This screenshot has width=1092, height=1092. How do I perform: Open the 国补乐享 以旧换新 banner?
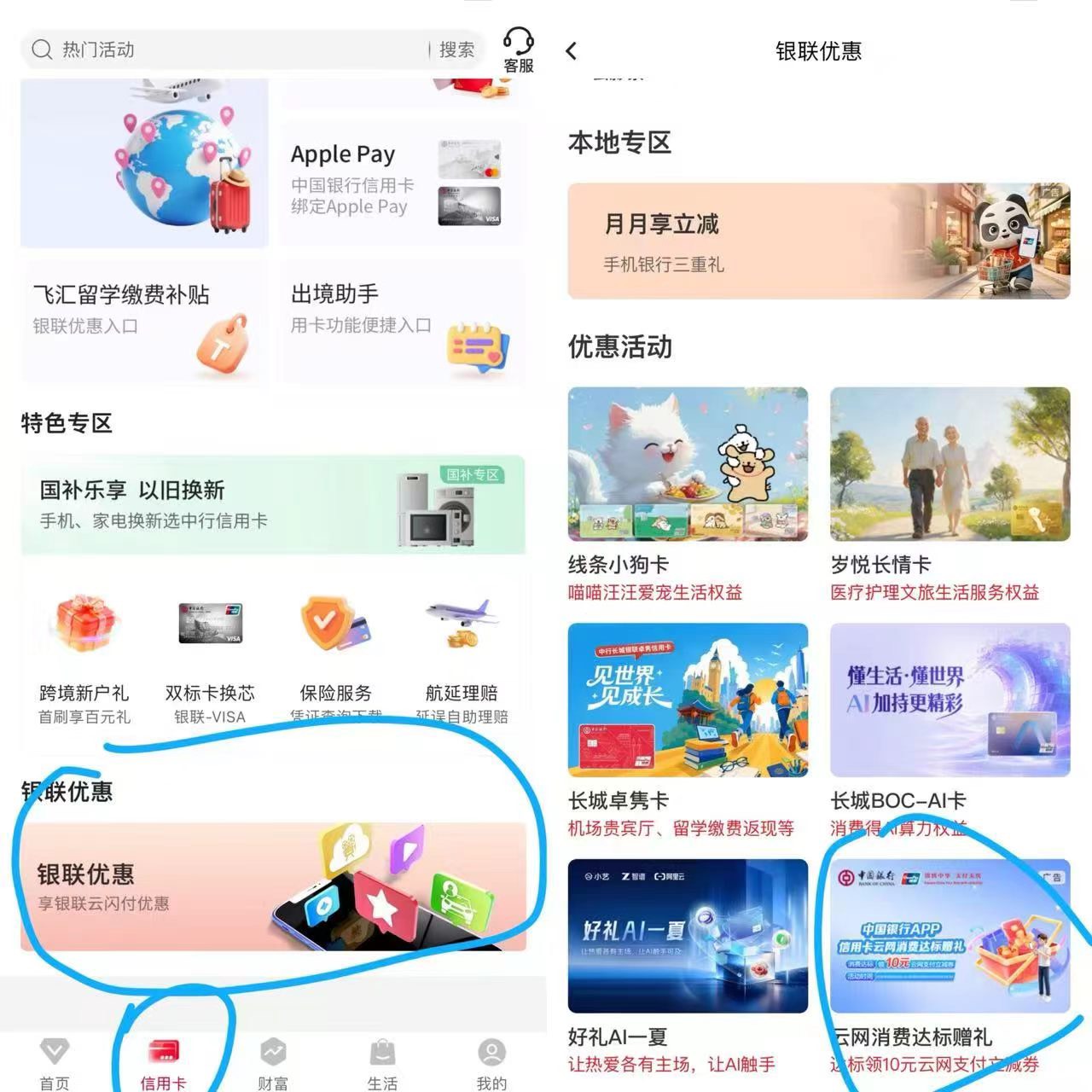273,504
